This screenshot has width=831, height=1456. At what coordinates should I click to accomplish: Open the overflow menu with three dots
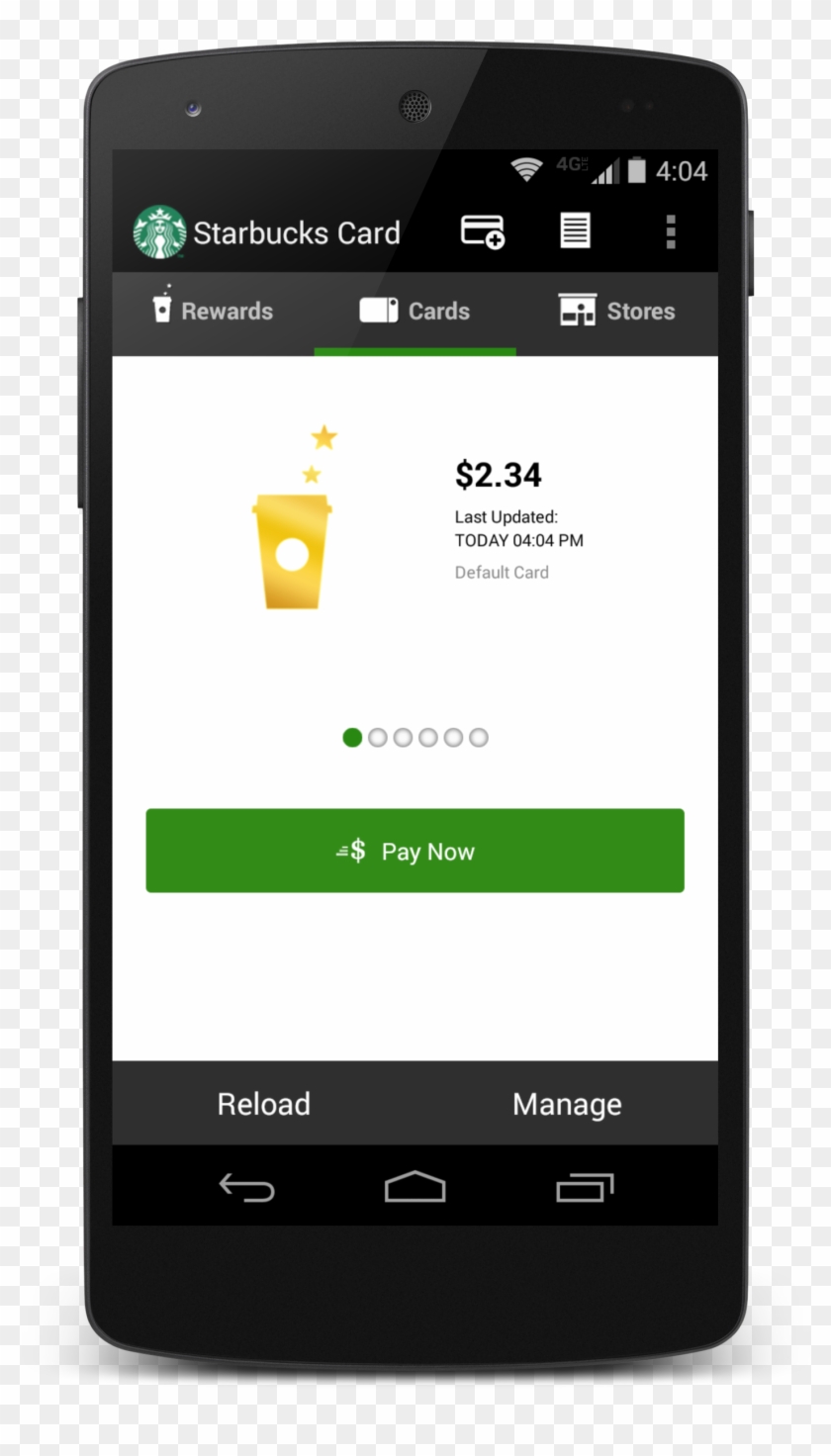(x=671, y=231)
